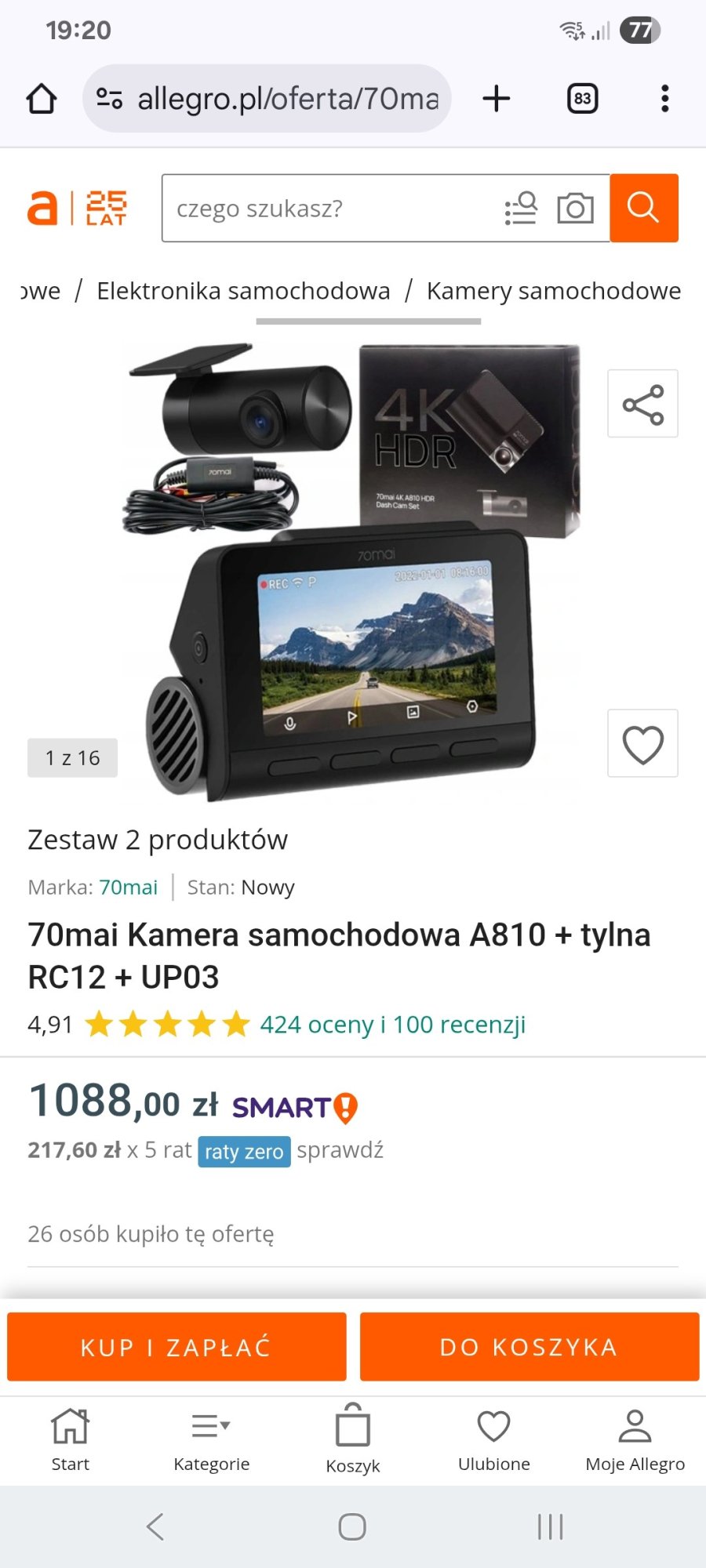
Task: Open the 70mai brand link
Action: point(129,887)
